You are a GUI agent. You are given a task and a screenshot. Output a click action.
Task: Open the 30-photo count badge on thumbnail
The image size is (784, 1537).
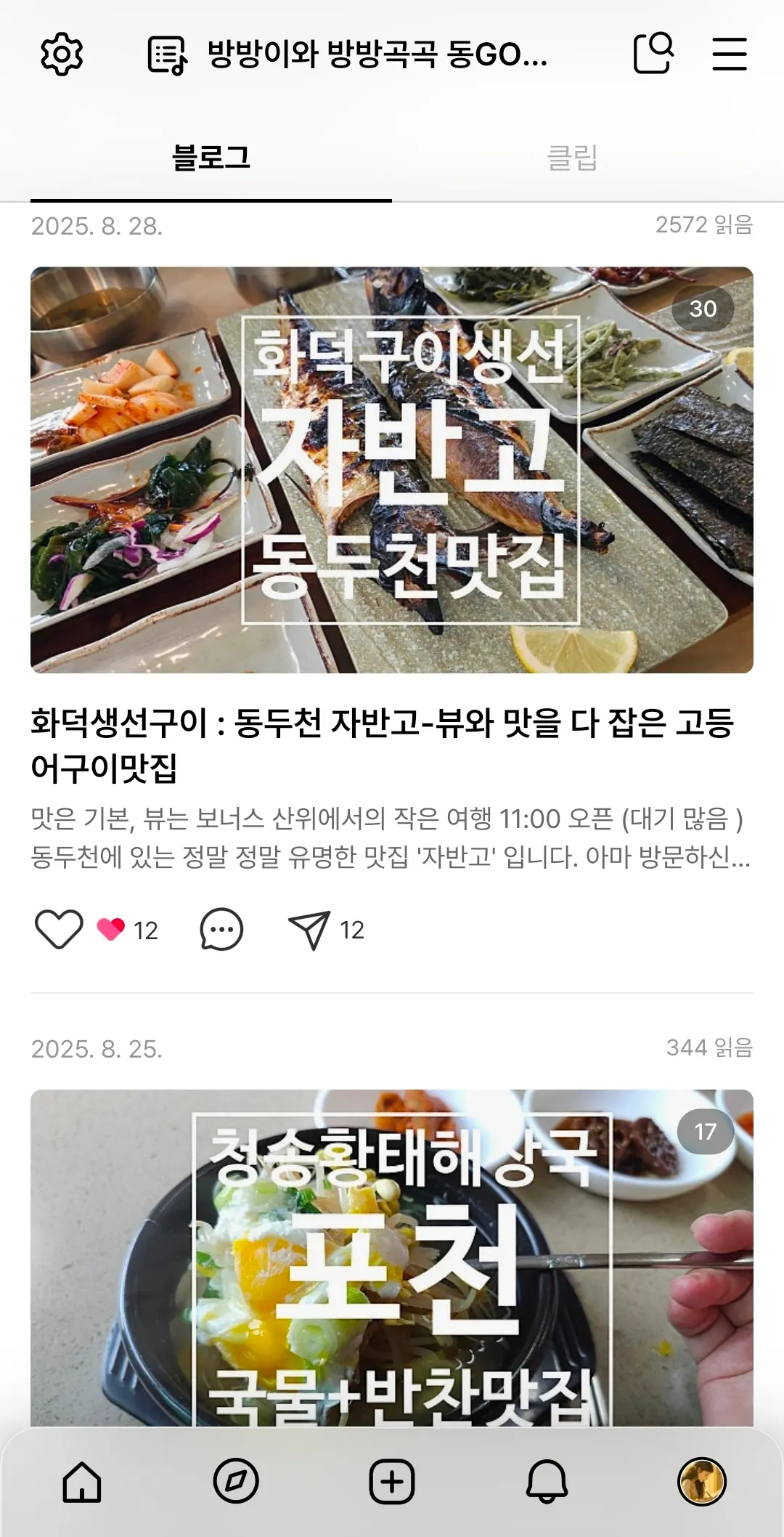703,308
